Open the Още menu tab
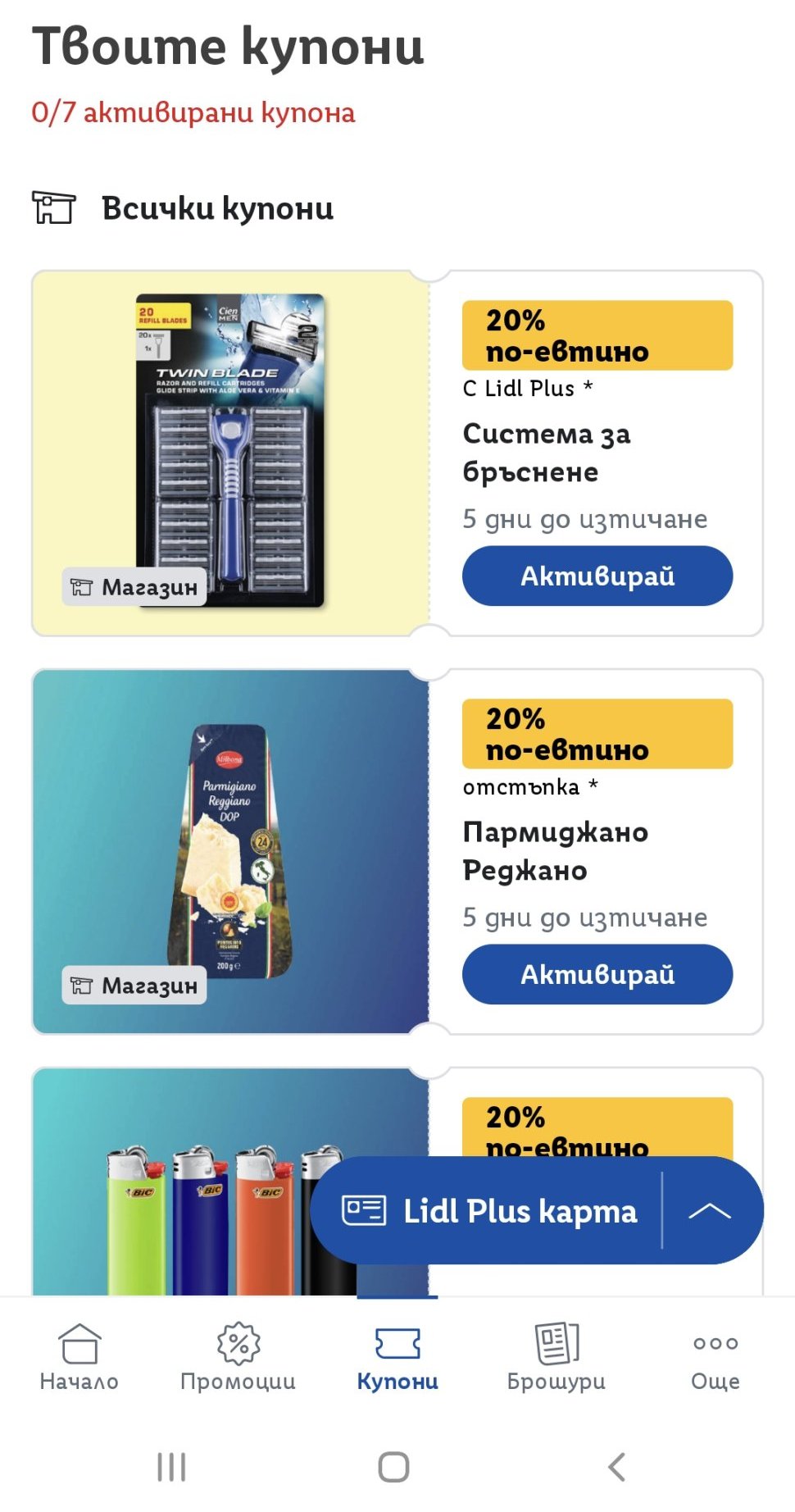Image resolution: width=795 pixels, height=1512 pixels. [x=715, y=1358]
